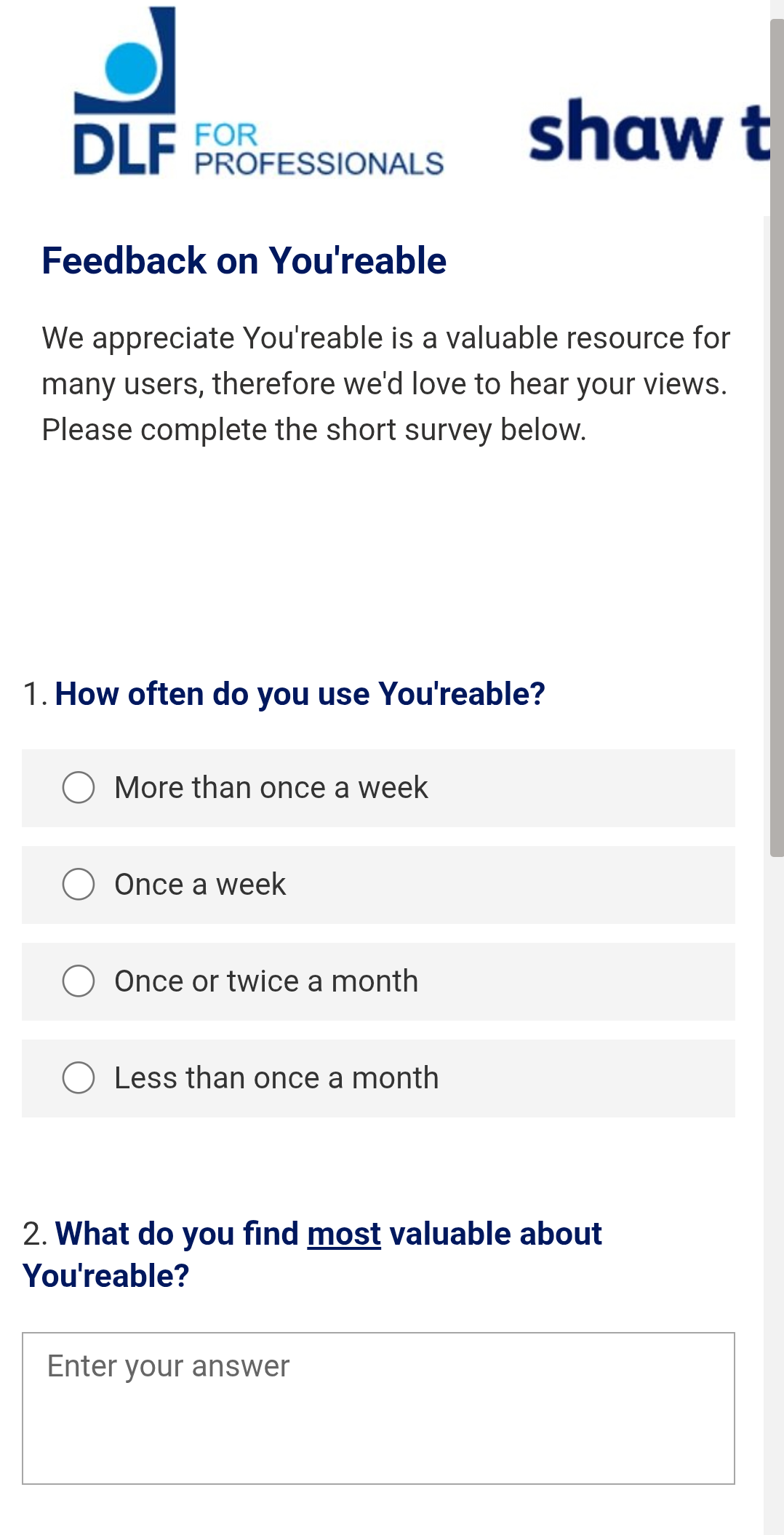Focus the Enter your answer field
The height and width of the screenshot is (1535, 784).
pos(378,1408)
